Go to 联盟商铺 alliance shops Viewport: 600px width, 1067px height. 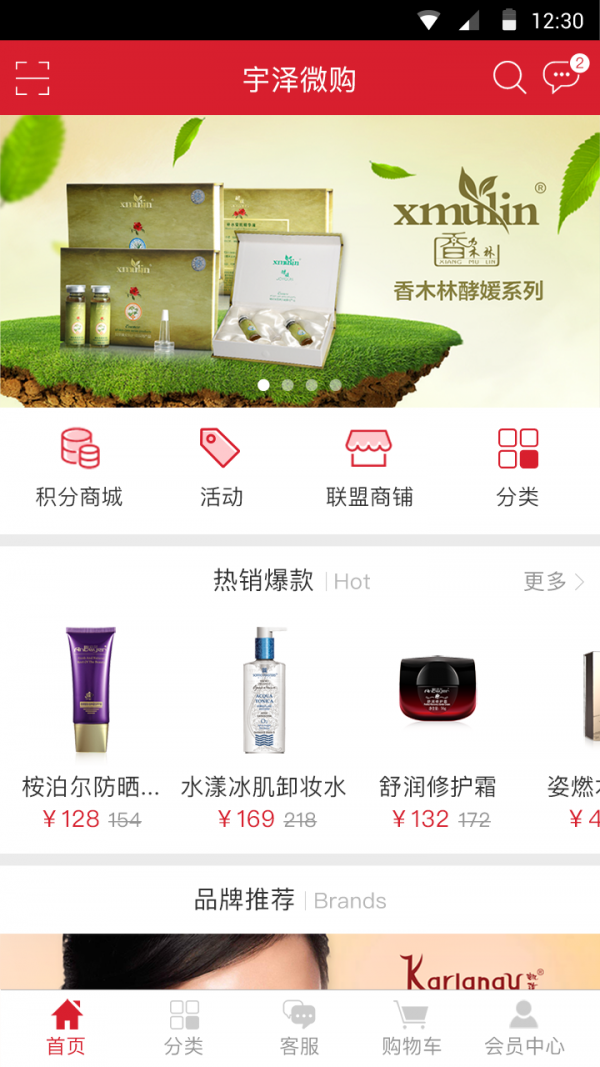coord(369,467)
